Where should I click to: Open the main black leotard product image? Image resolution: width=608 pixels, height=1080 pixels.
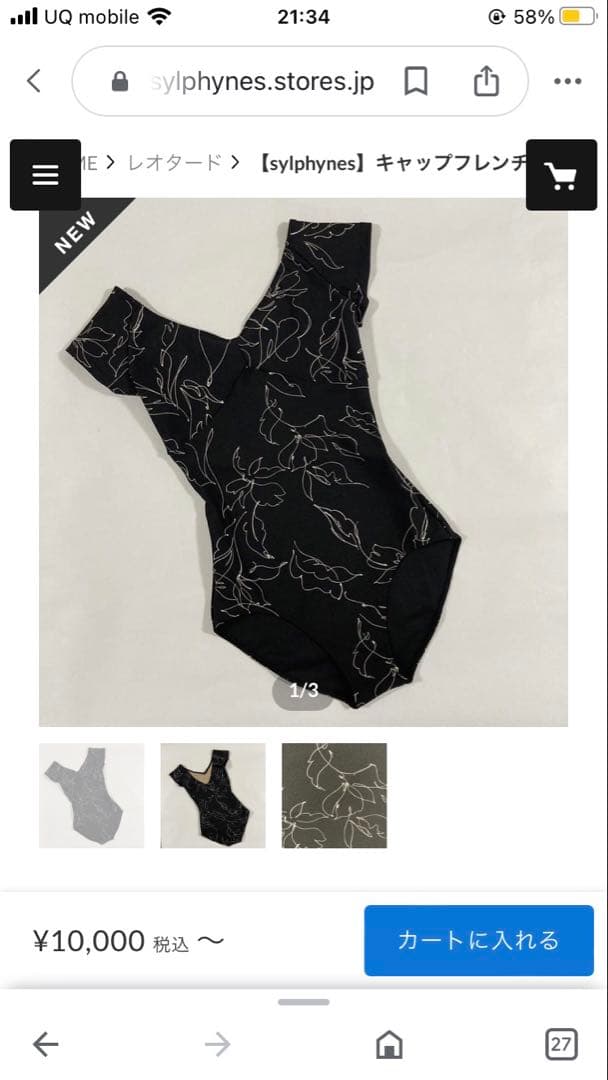[303, 460]
